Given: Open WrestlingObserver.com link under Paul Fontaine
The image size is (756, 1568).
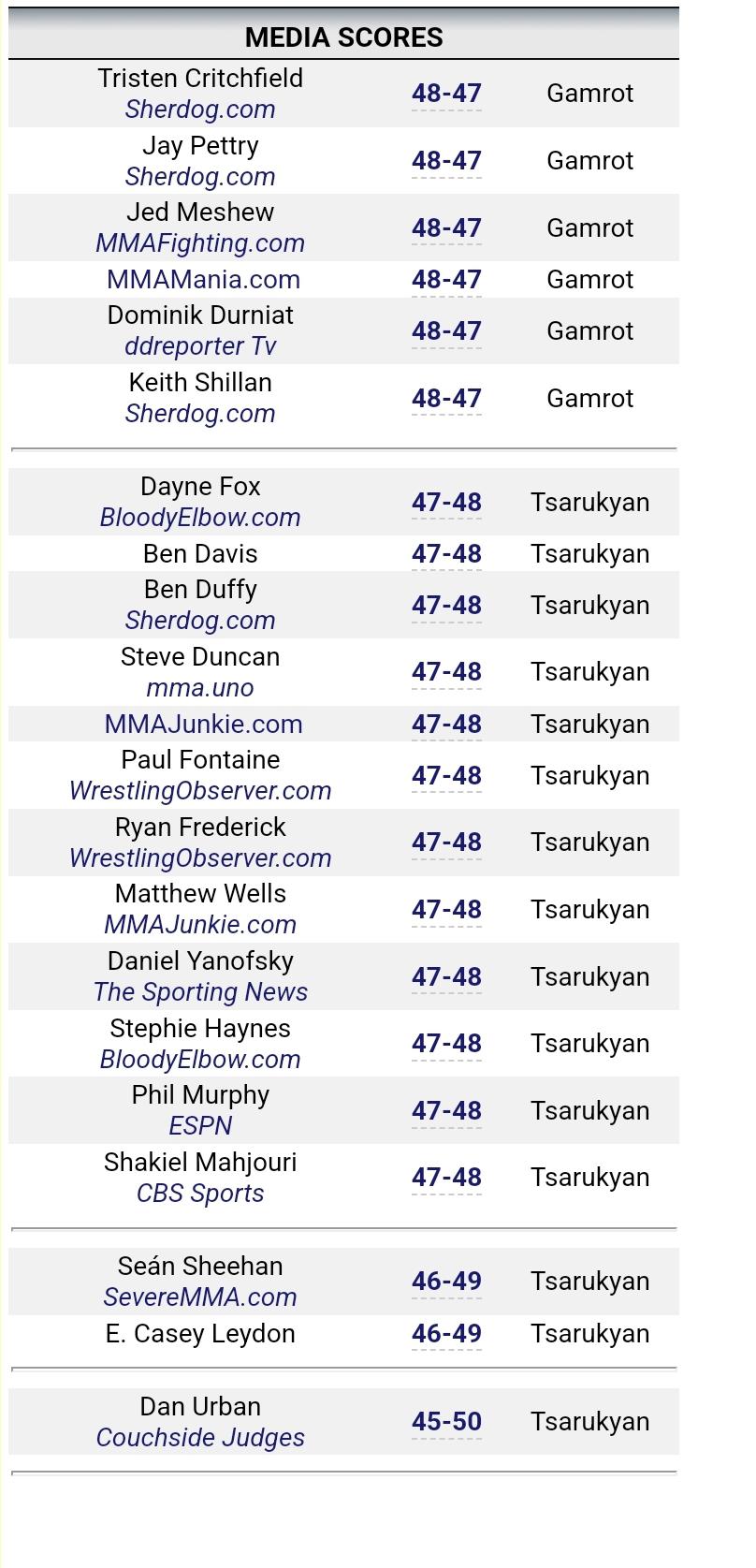Looking at the screenshot, I should (200, 791).
